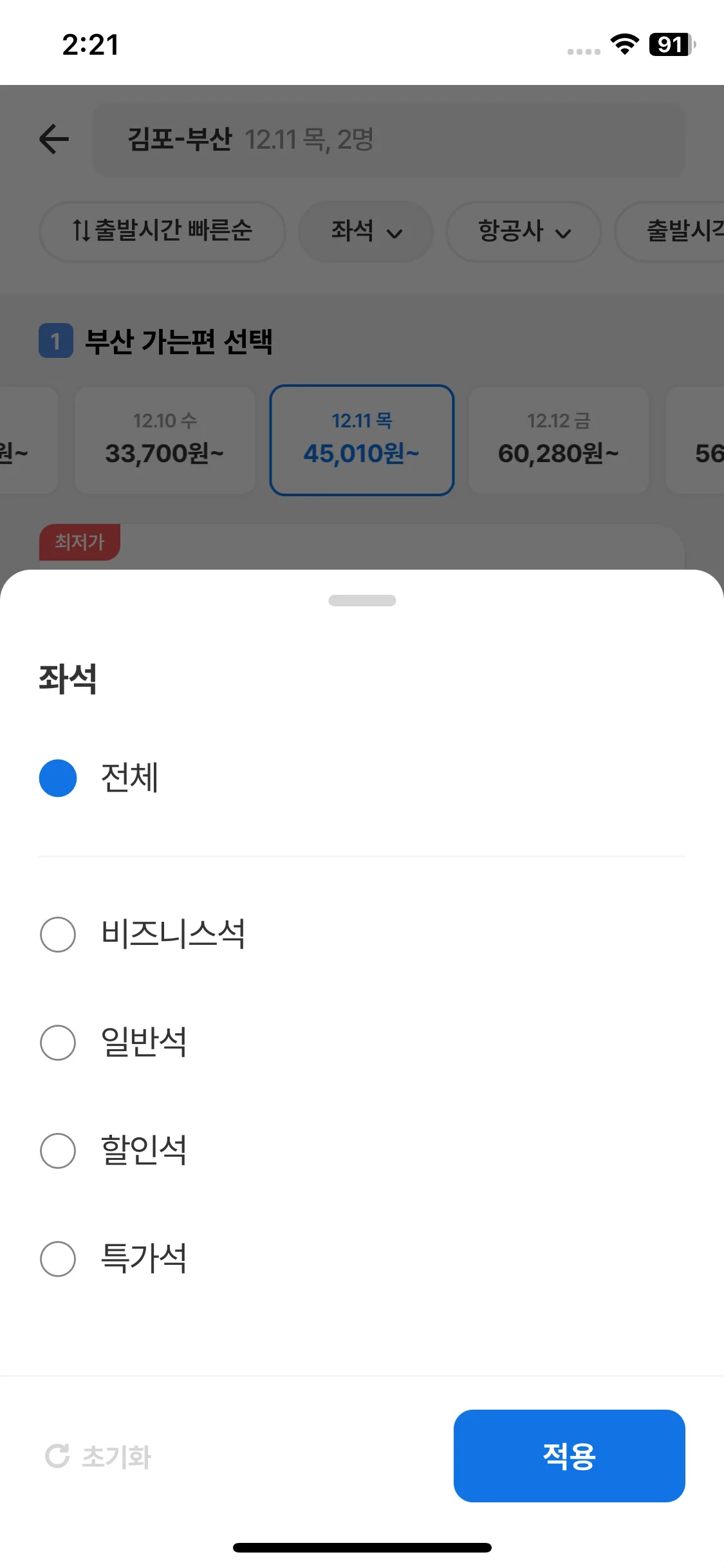Viewport: 724px width, 1568px height.
Task: Open the 출발시간 빠른순 sort chip
Action: point(162,231)
